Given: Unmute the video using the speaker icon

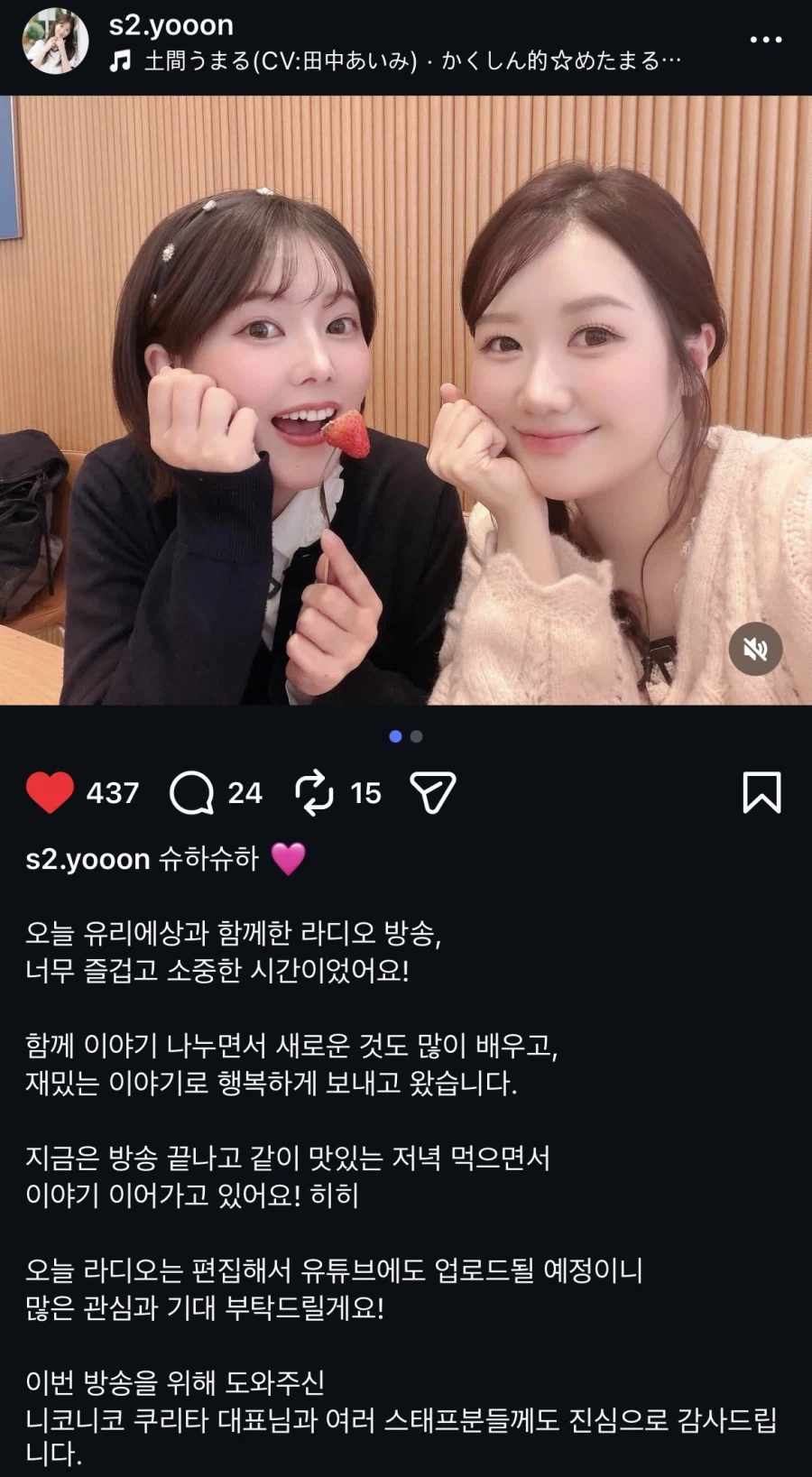Looking at the screenshot, I should point(754,649).
